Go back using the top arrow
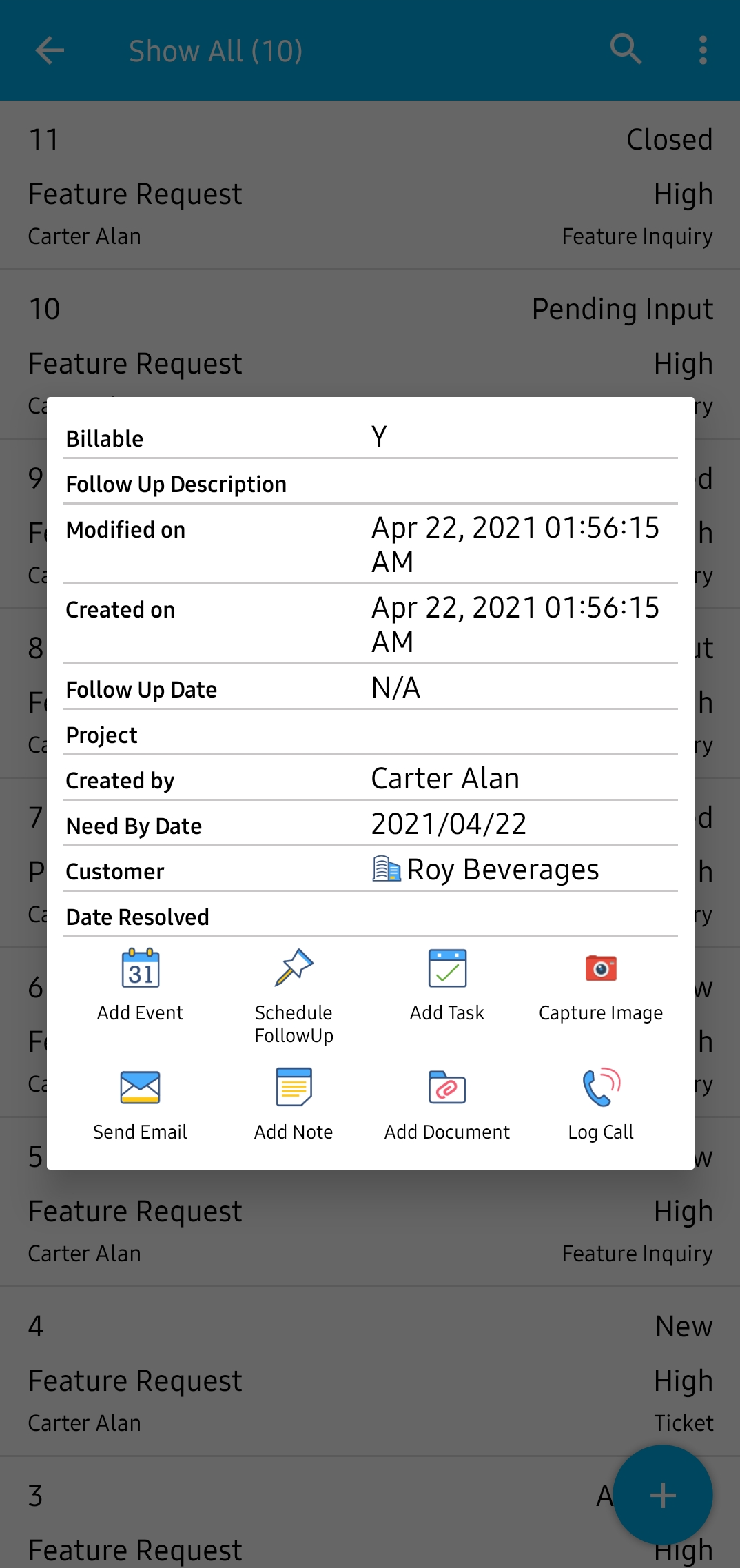 pyautogui.click(x=50, y=50)
